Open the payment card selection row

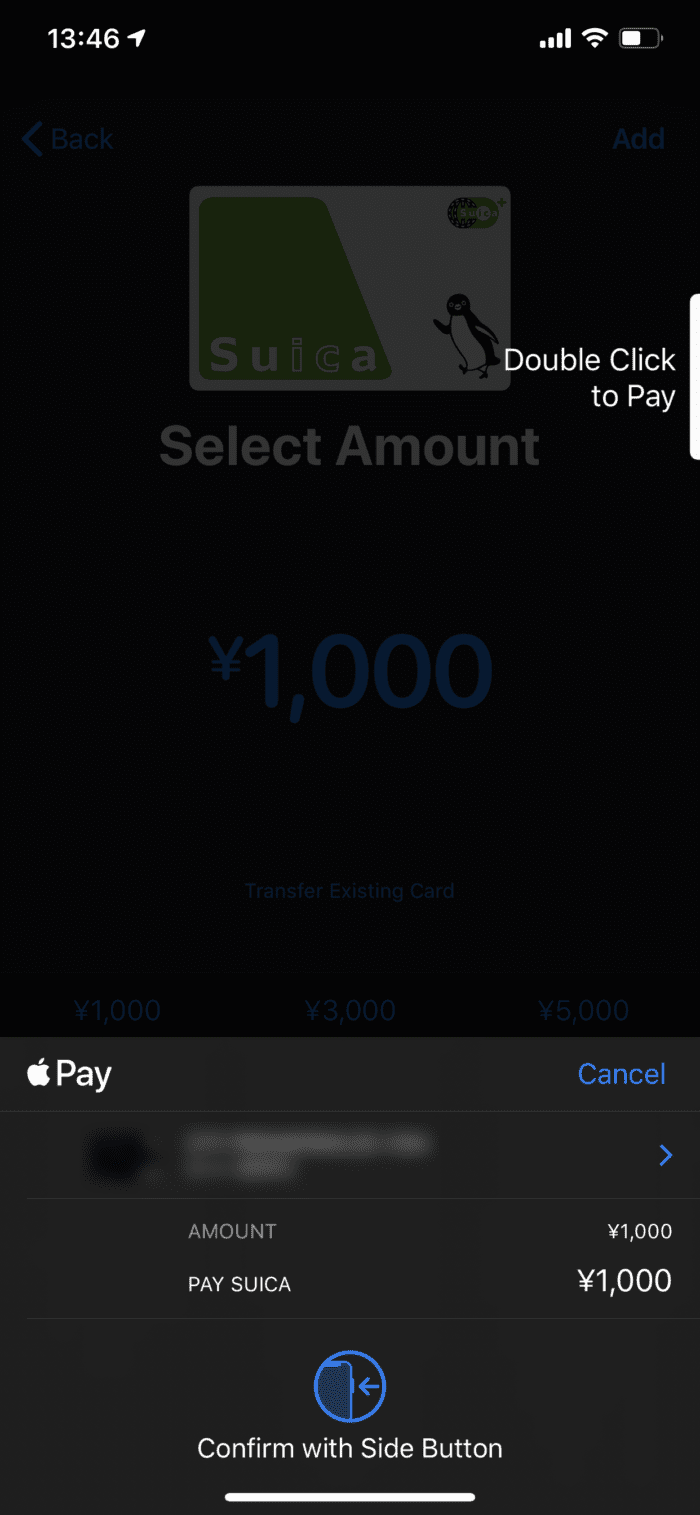point(350,1155)
